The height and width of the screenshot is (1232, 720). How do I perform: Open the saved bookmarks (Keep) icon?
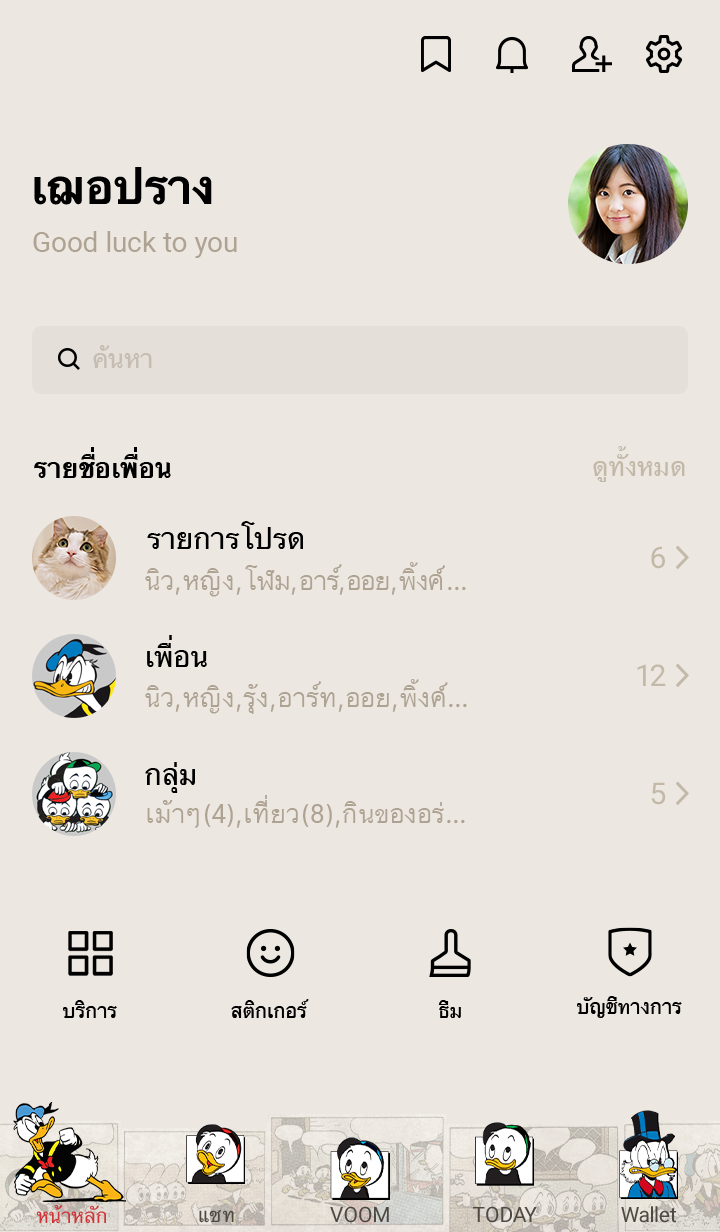436,54
